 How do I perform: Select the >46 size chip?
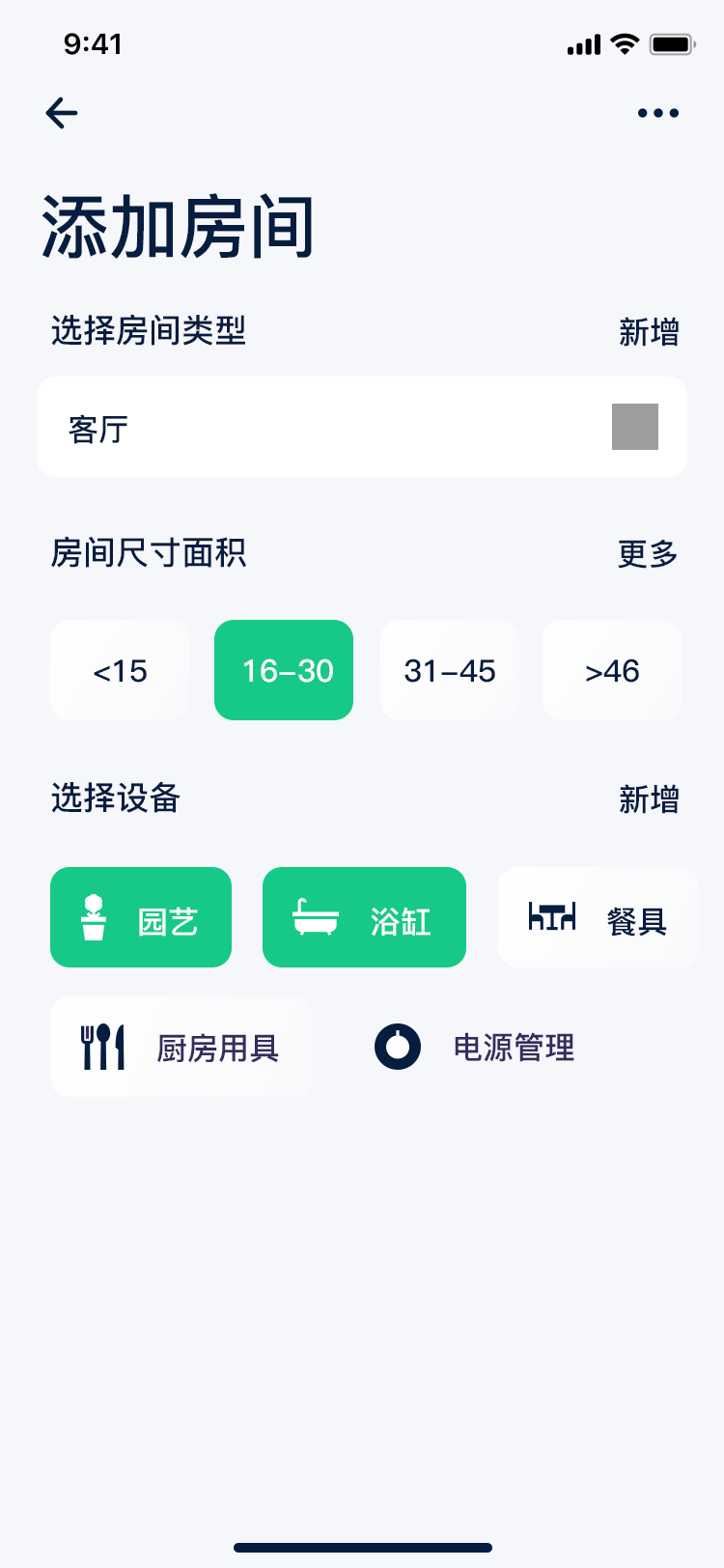point(612,670)
